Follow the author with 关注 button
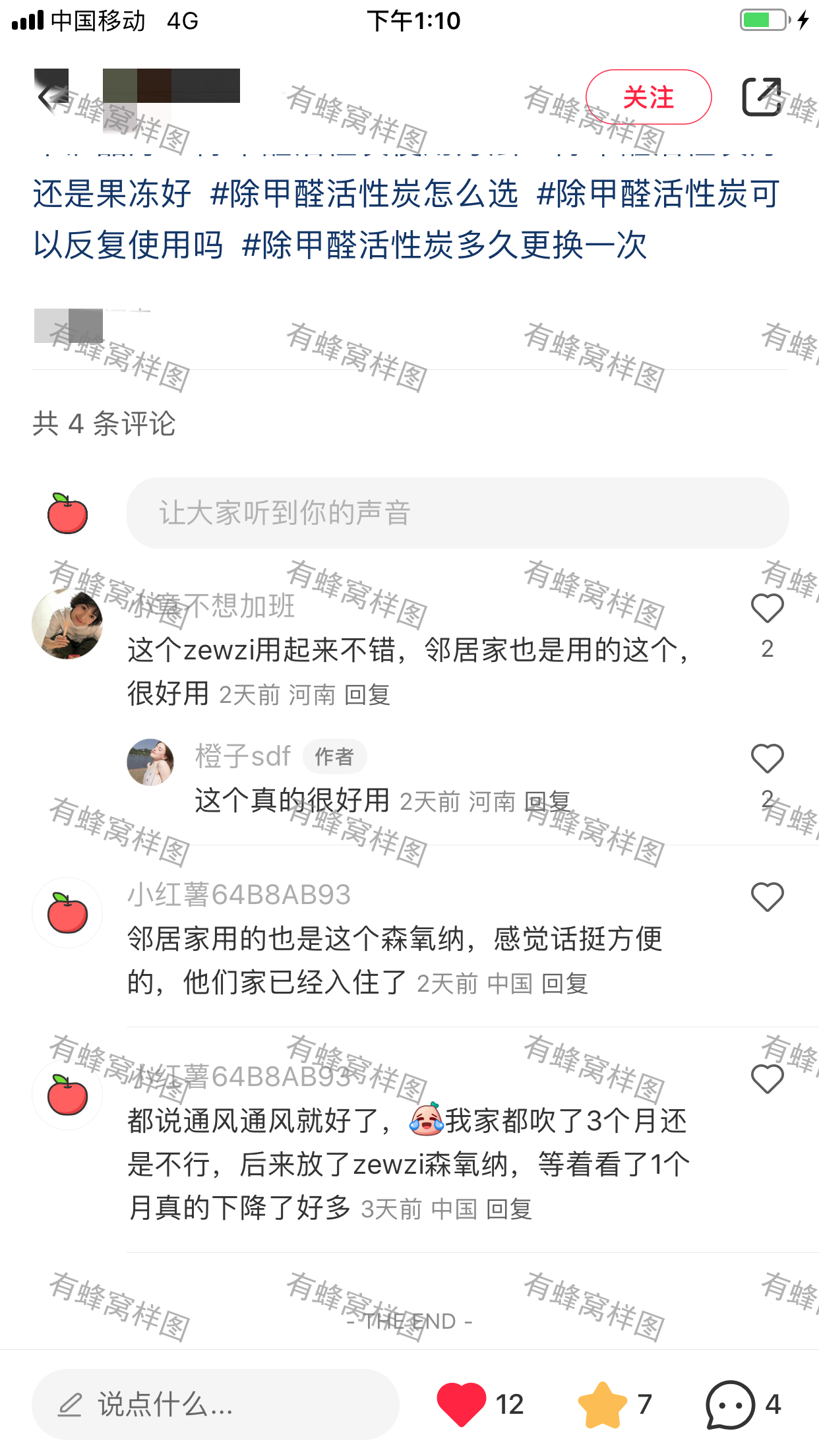 click(648, 97)
